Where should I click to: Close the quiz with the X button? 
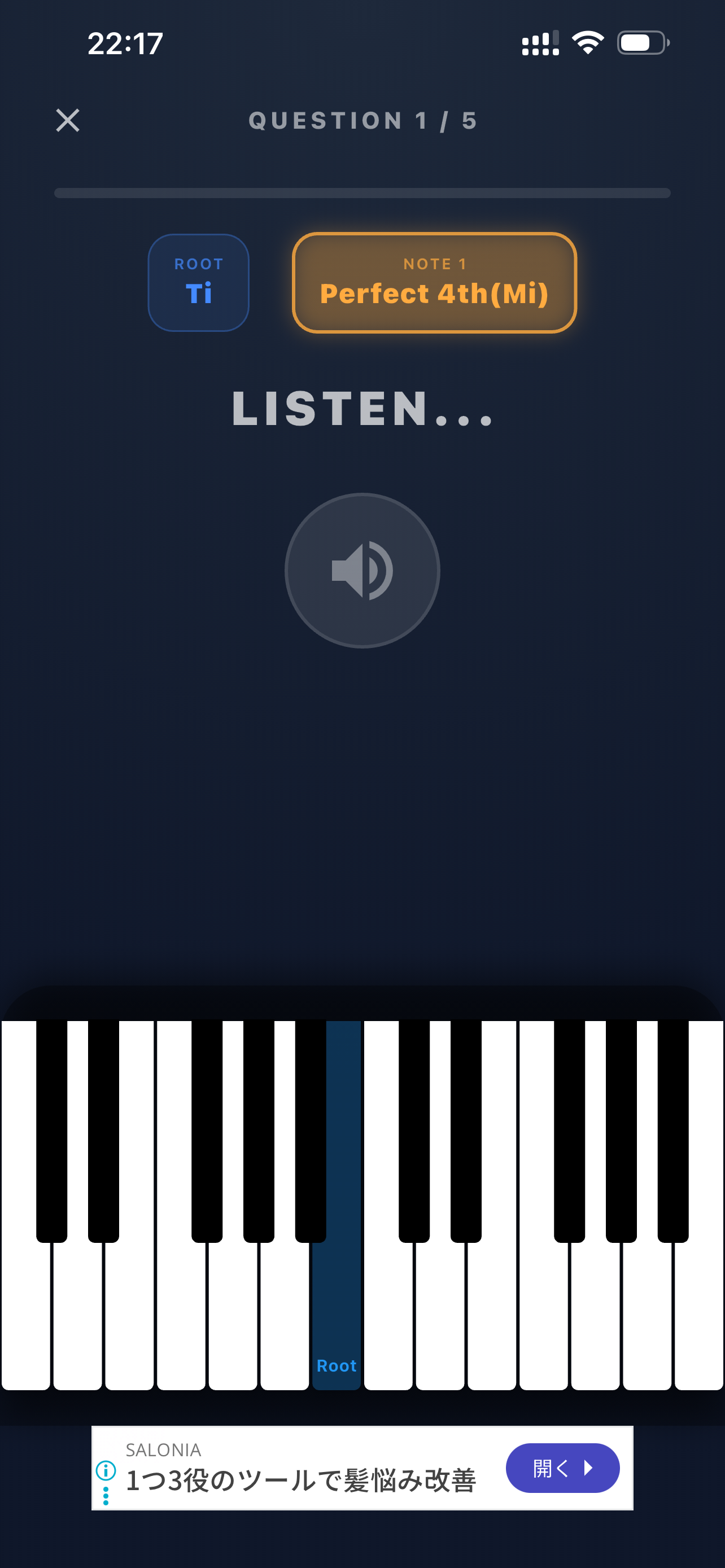click(68, 120)
